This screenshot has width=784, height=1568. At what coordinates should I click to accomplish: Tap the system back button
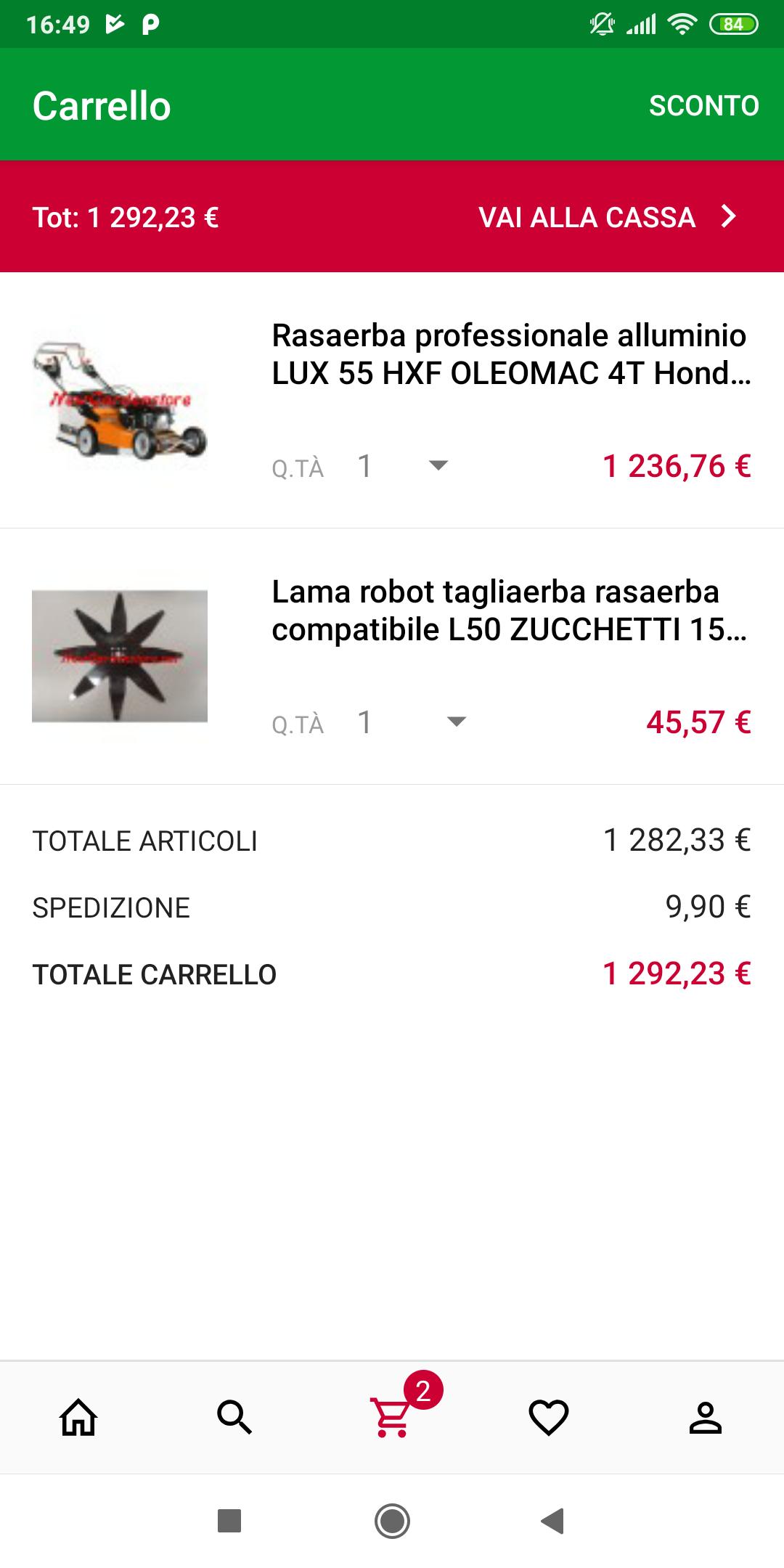coord(553,1521)
